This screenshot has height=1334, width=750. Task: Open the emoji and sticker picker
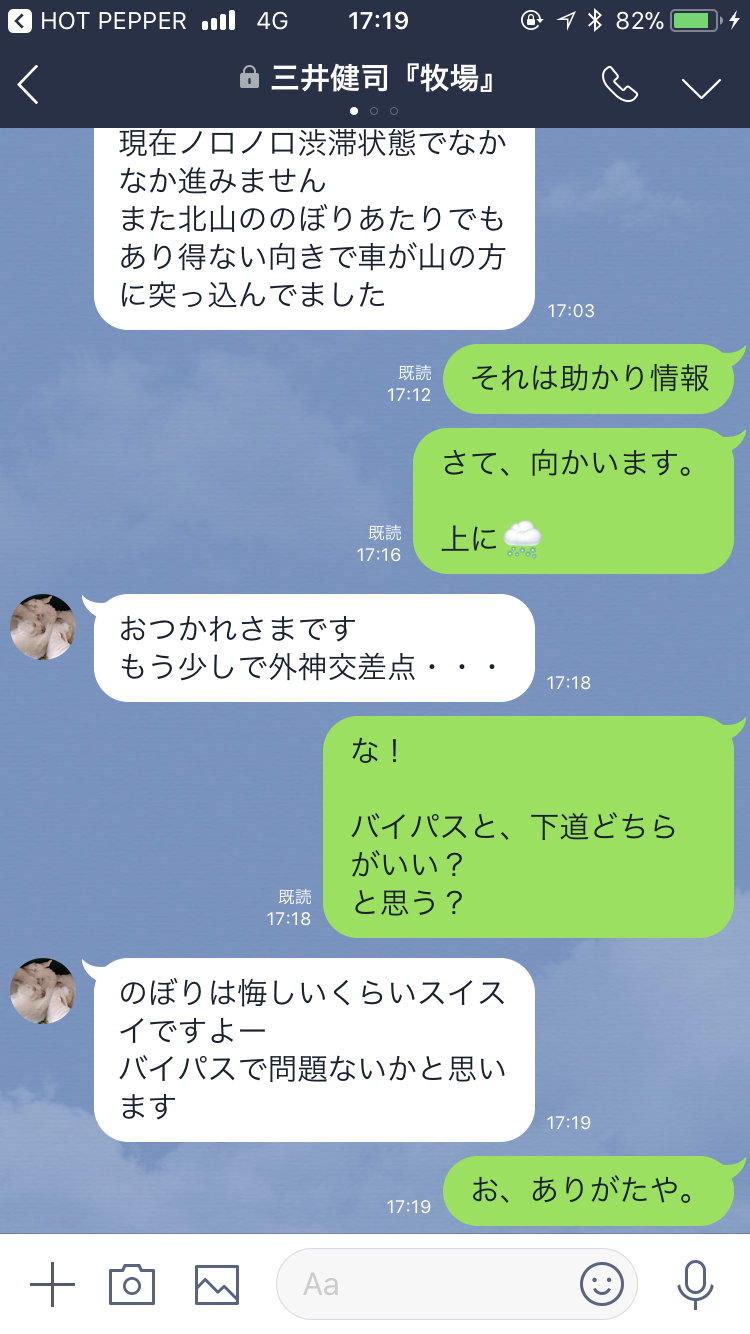pyautogui.click(x=601, y=1283)
